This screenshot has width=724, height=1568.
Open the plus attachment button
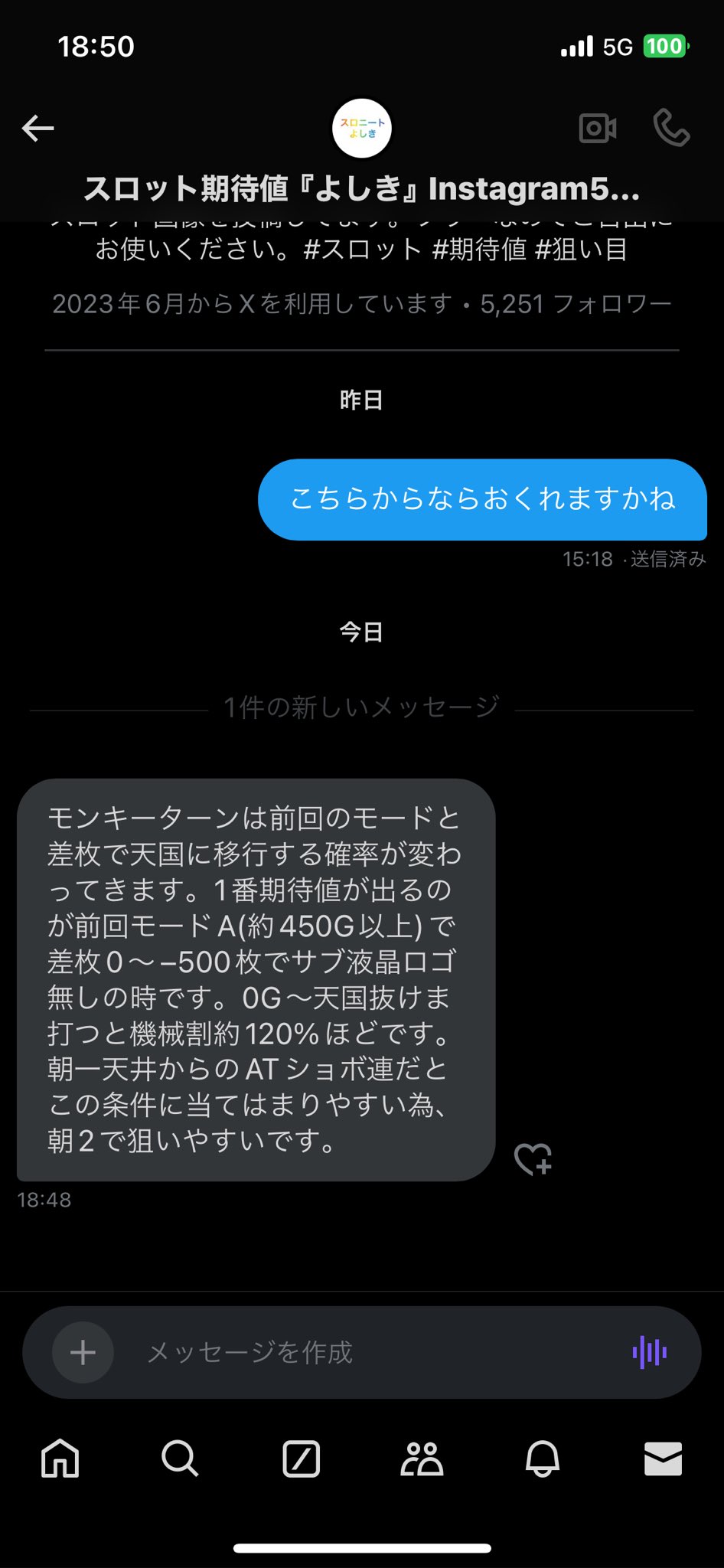pos(83,1353)
